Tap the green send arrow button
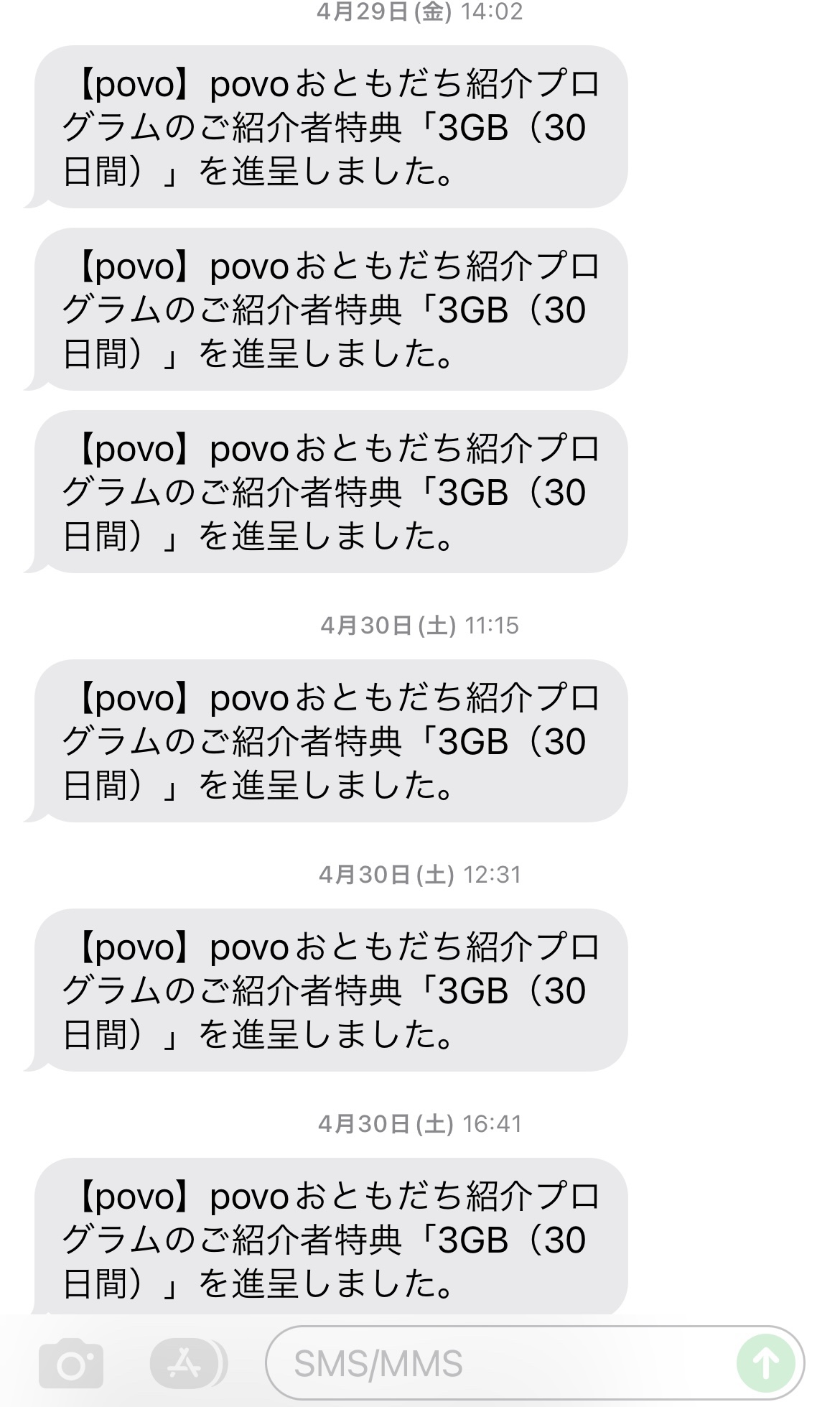 (x=765, y=1362)
